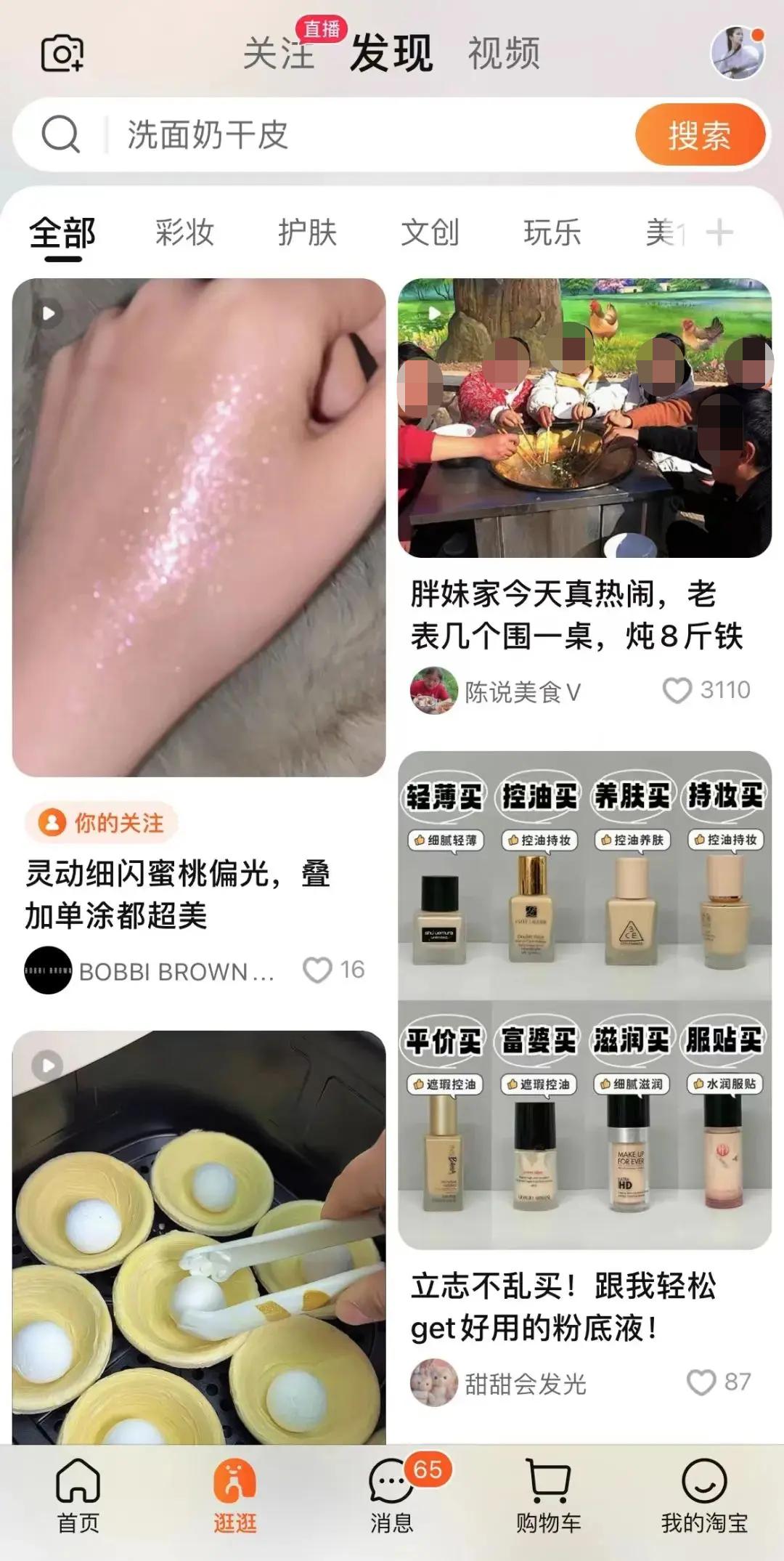Open the 胖妹家今天真热闹 video post
This screenshot has height=1561, width=784.
pos(584,418)
